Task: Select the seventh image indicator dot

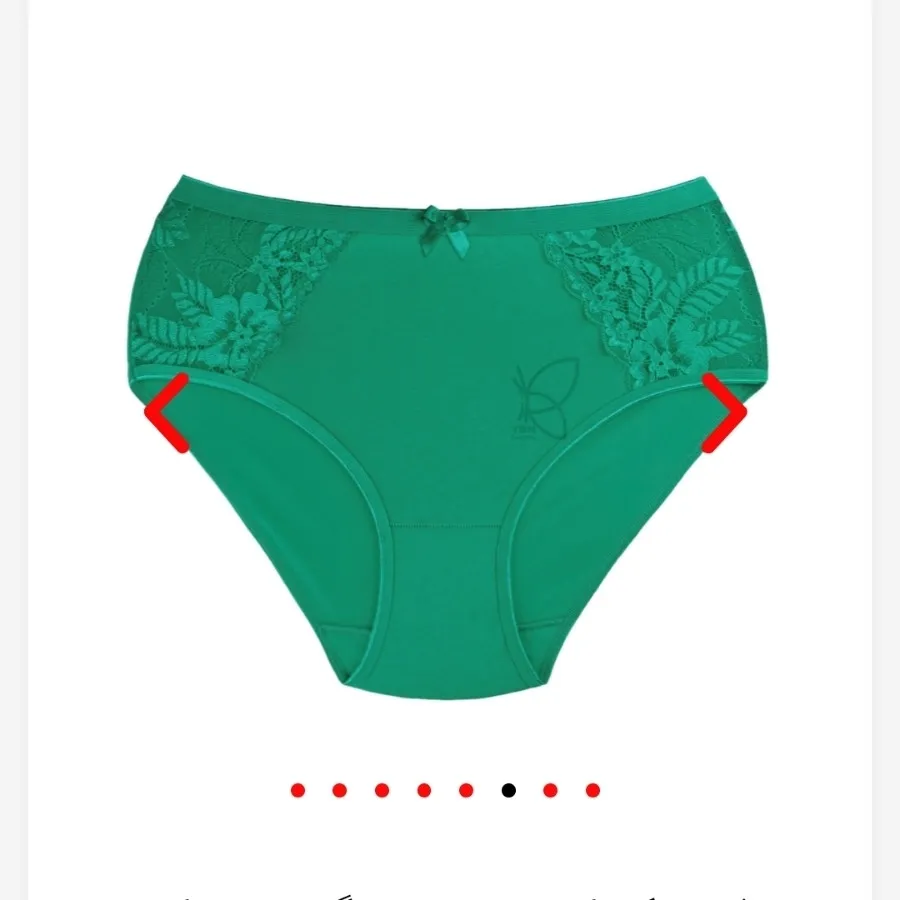Action: point(551,790)
